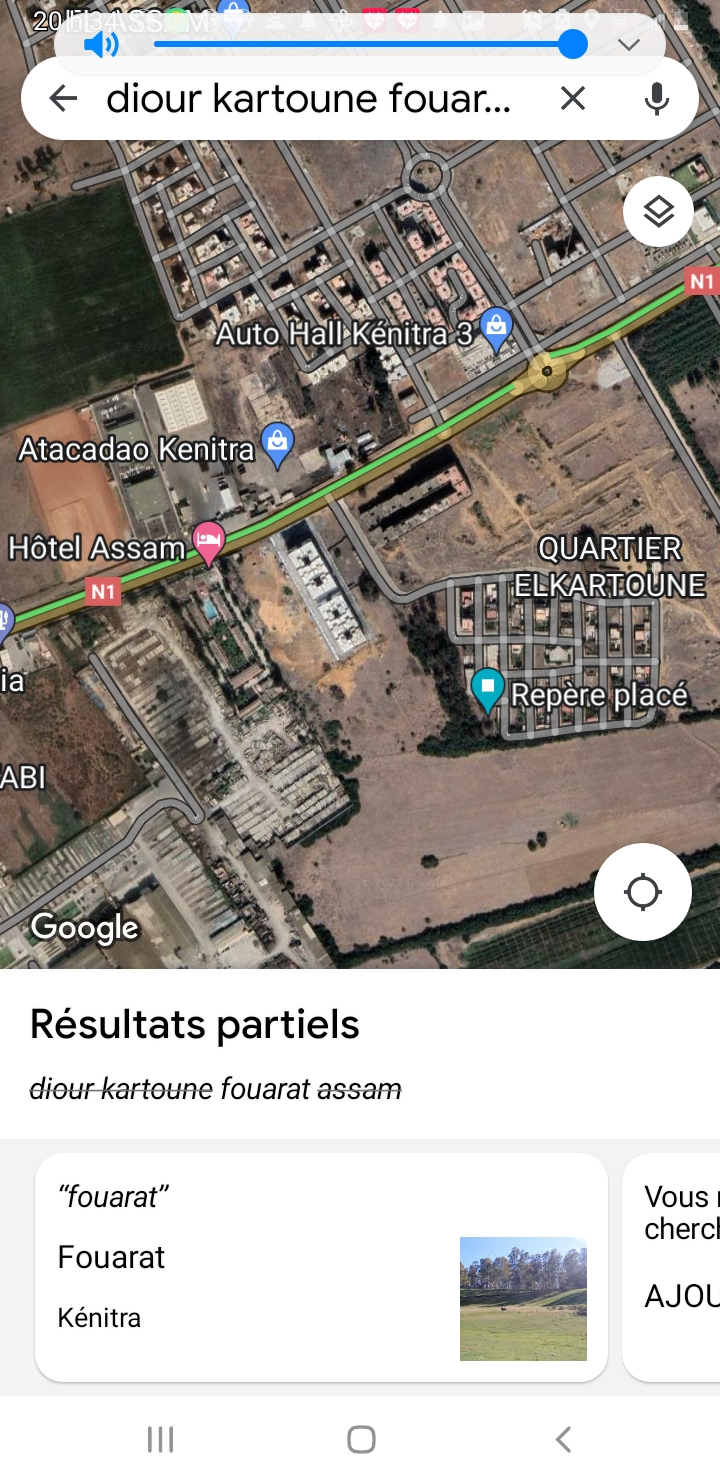The image size is (720, 1480).
Task: Select the Atacadao Kenitra map pin
Action: point(277,445)
